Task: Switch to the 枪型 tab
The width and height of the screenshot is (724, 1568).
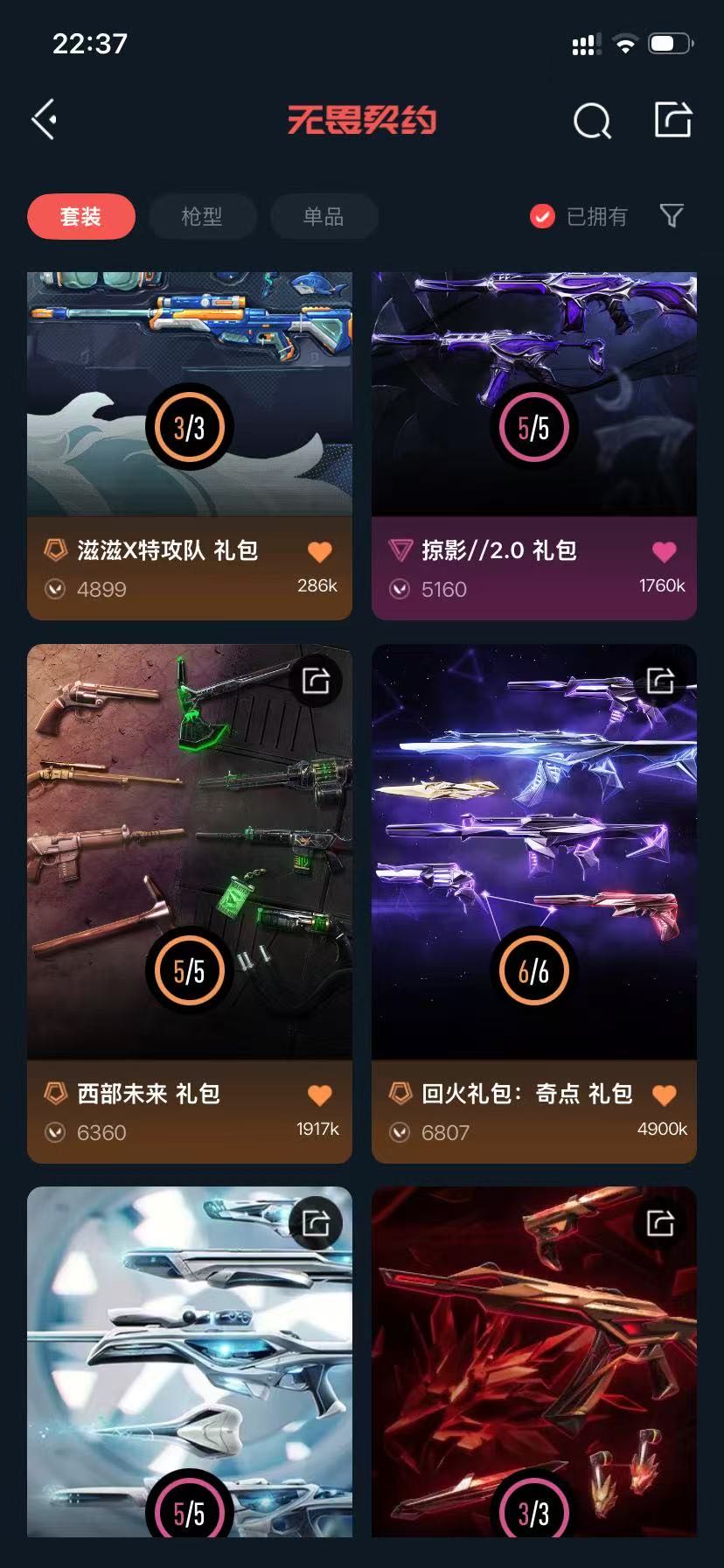Action: coord(202,216)
